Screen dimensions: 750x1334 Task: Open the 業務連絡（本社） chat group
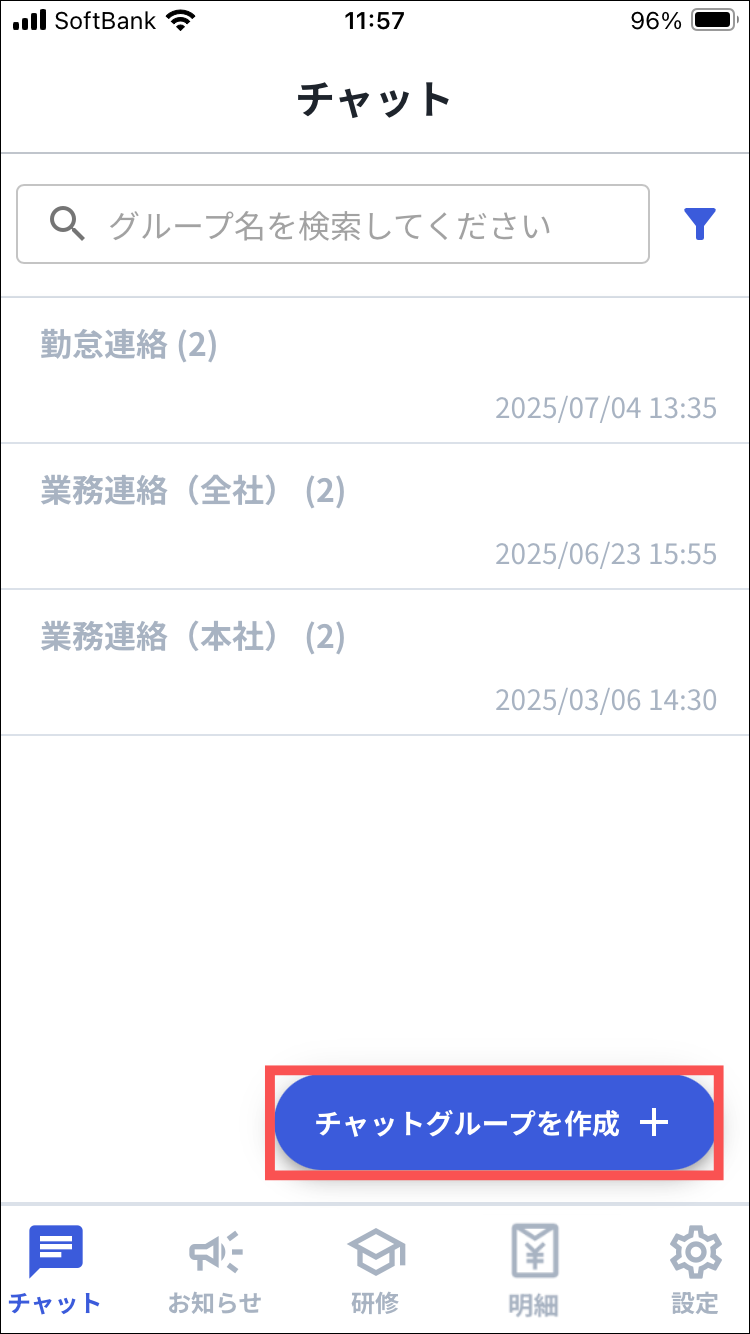[x=375, y=662]
